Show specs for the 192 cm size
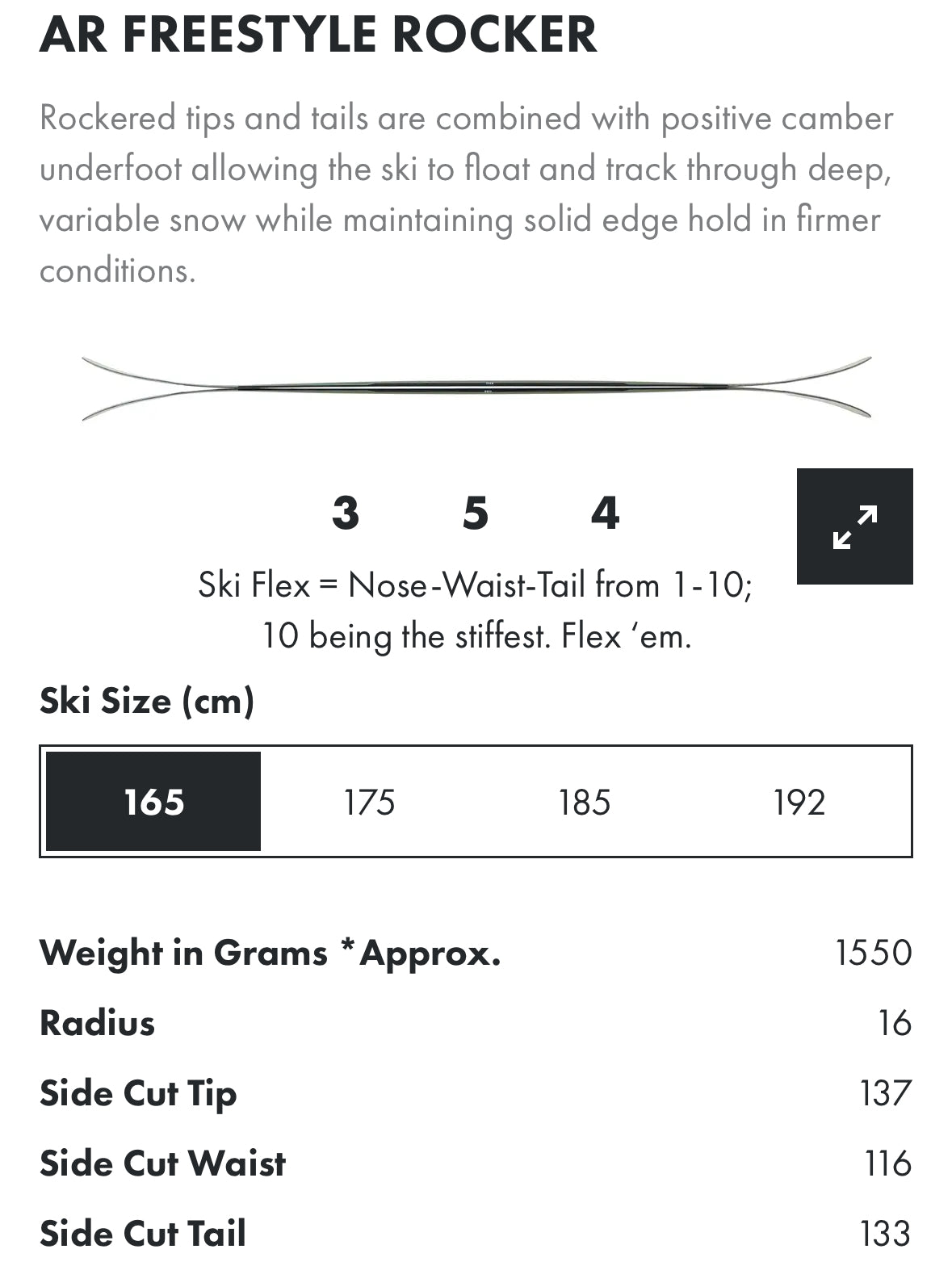The image size is (952, 1287). click(799, 802)
